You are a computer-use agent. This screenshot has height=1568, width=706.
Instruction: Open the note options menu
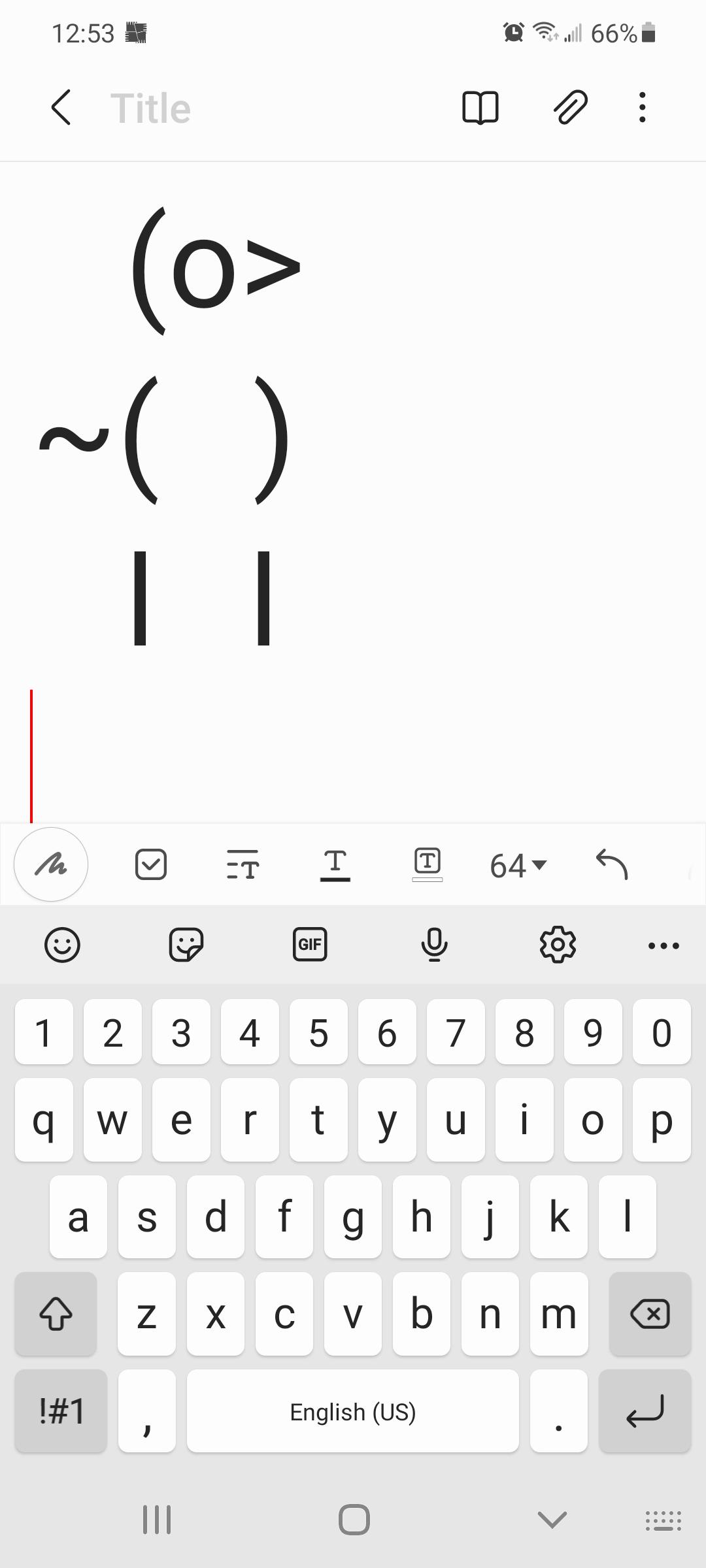point(642,107)
